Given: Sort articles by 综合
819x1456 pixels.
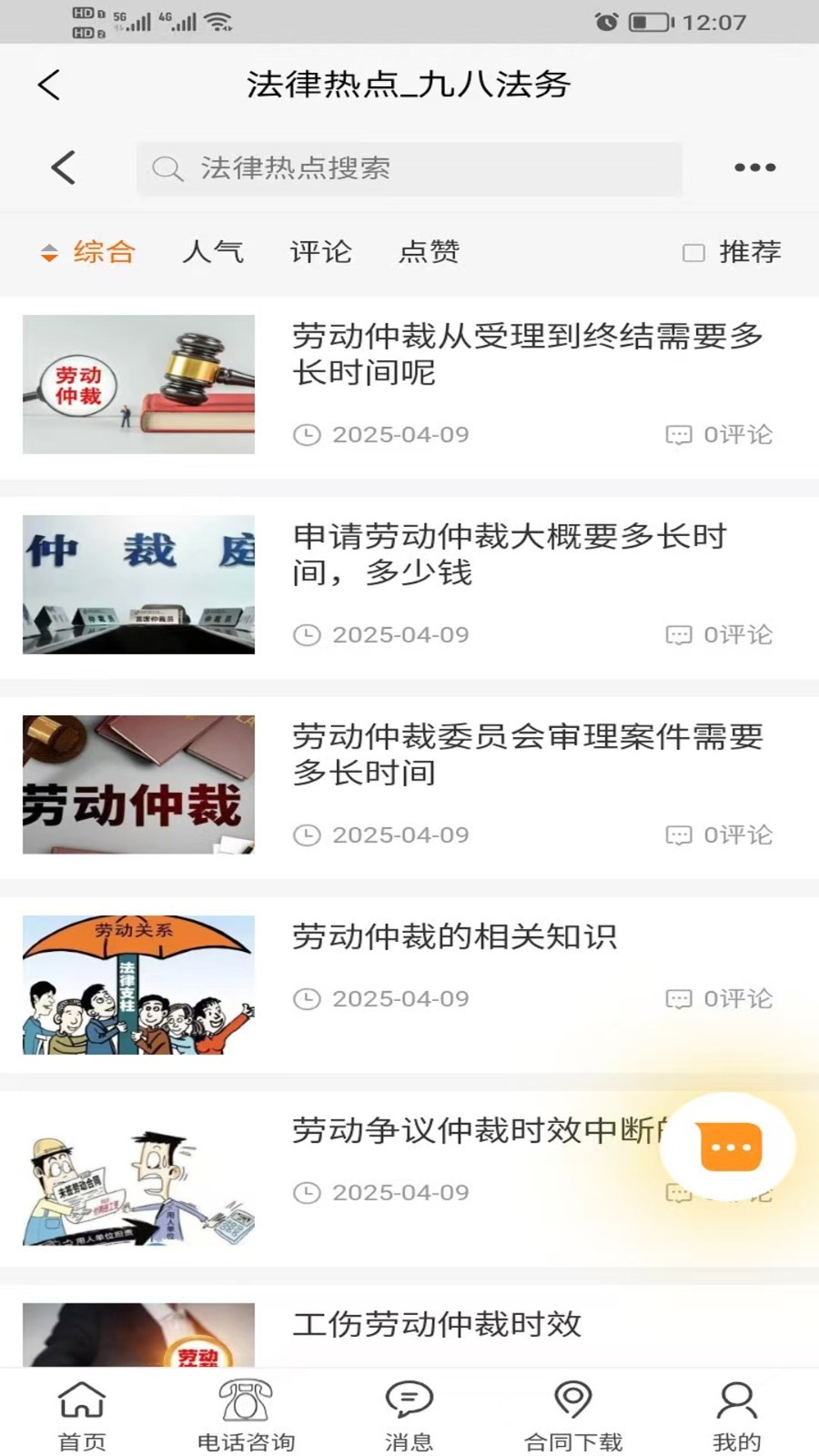Looking at the screenshot, I should click(88, 252).
